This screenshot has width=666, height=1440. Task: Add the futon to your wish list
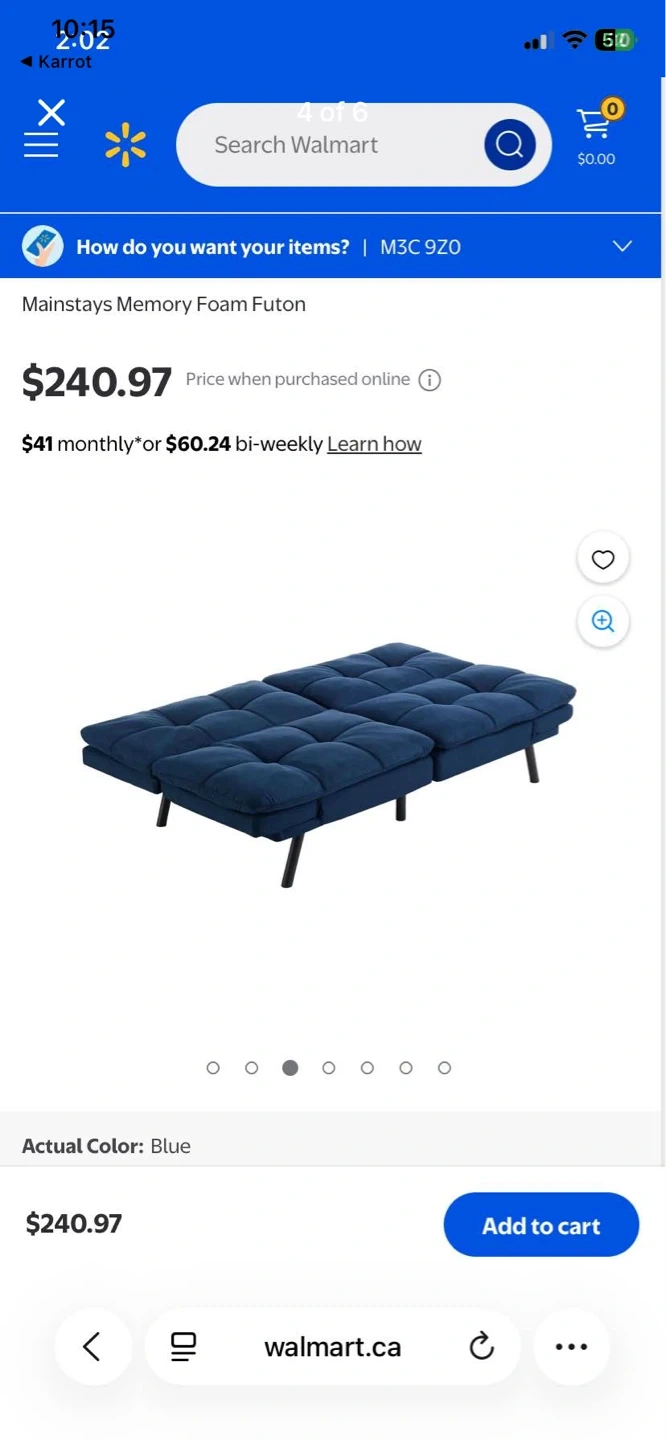603,560
